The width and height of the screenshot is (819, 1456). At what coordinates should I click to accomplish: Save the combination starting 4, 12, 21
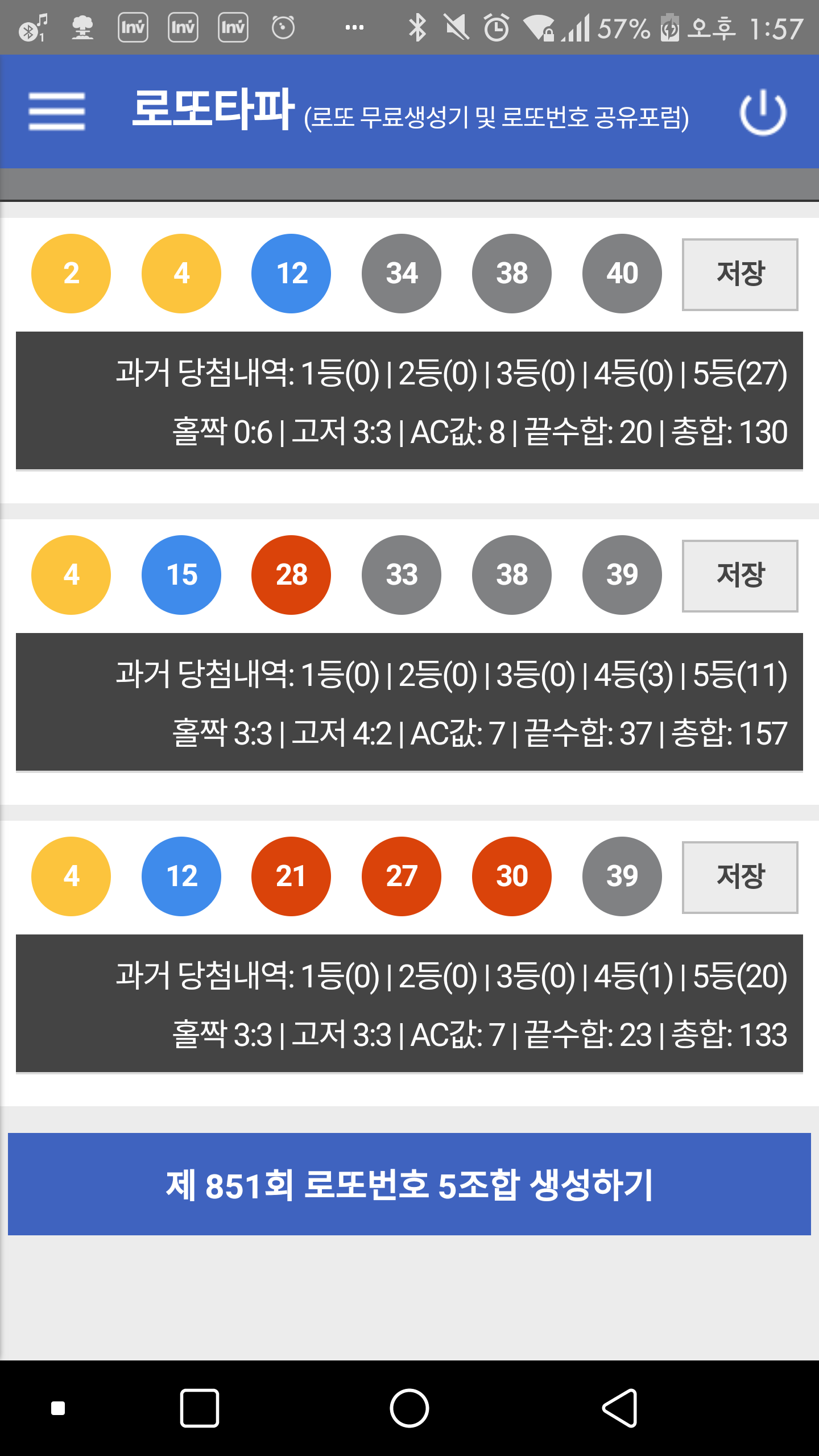[x=740, y=878]
